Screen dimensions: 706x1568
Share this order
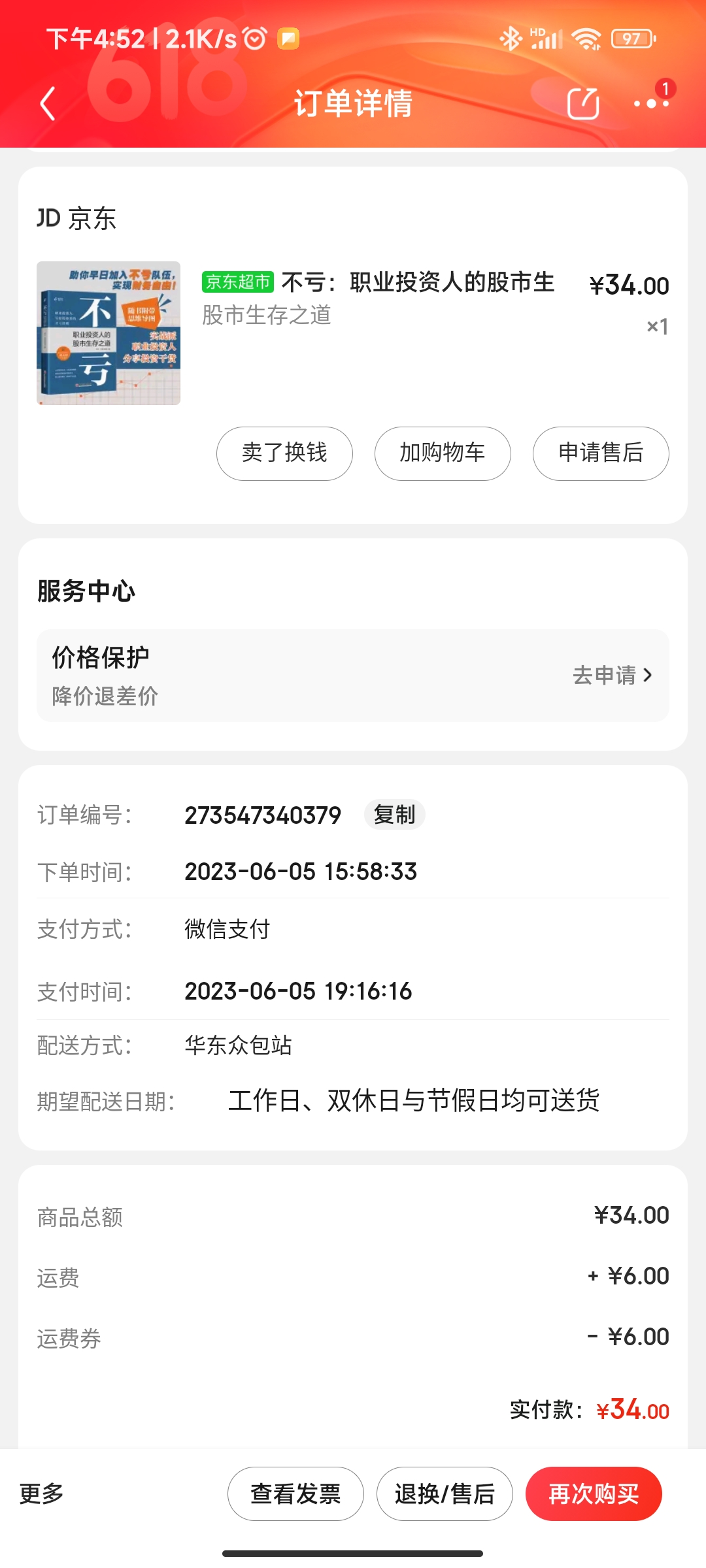[x=583, y=104]
